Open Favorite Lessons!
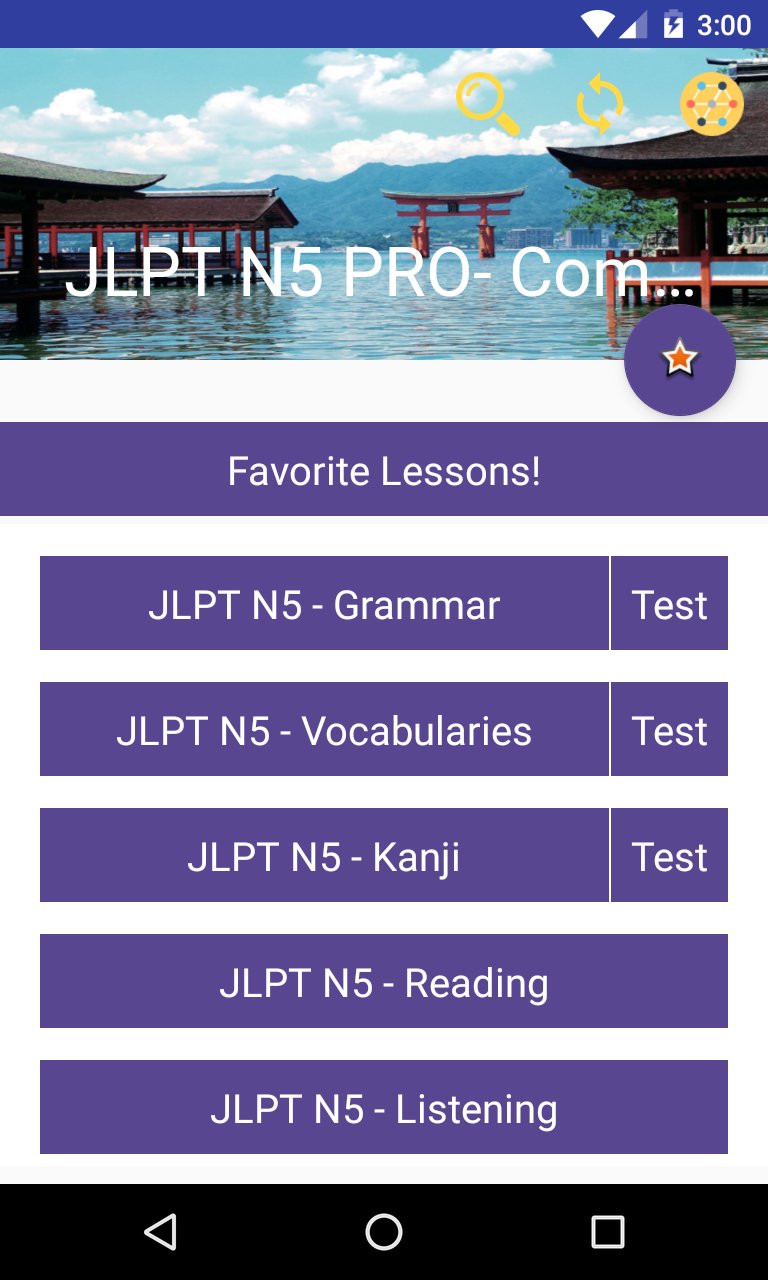Image resolution: width=768 pixels, height=1280 pixels. [384, 469]
